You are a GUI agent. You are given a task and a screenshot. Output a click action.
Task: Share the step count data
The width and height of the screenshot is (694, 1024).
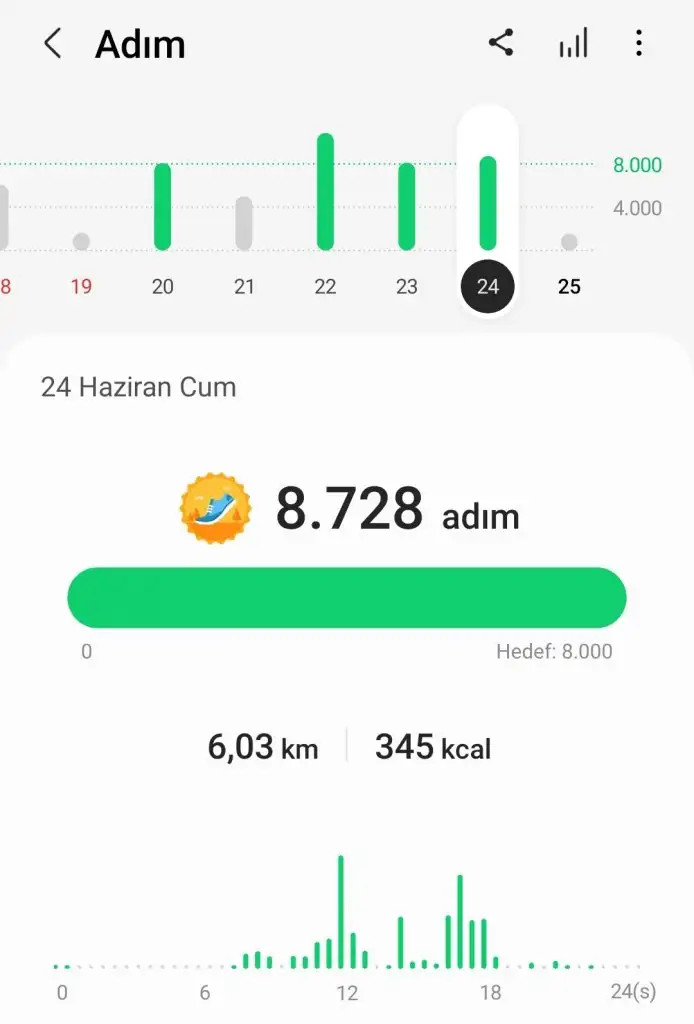501,43
